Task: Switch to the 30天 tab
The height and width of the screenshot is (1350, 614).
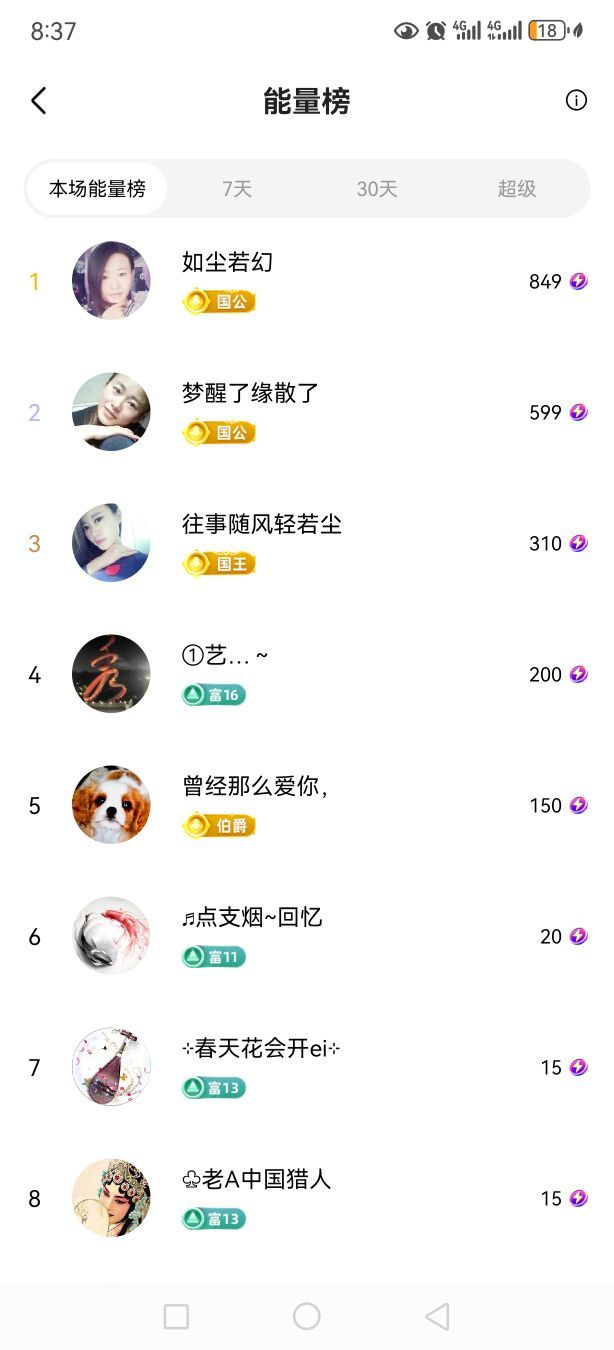Action: [x=377, y=189]
